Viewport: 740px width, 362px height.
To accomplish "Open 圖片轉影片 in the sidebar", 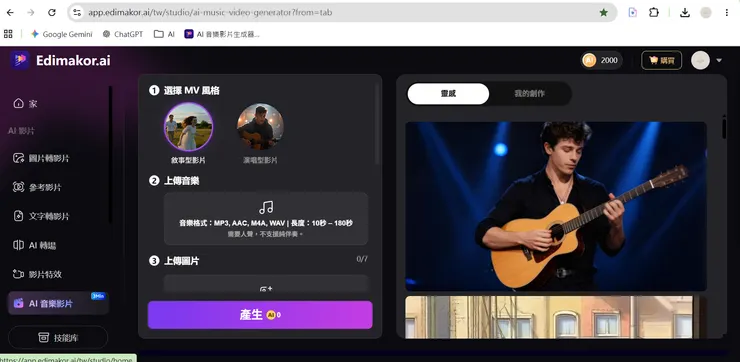I will point(42,158).
